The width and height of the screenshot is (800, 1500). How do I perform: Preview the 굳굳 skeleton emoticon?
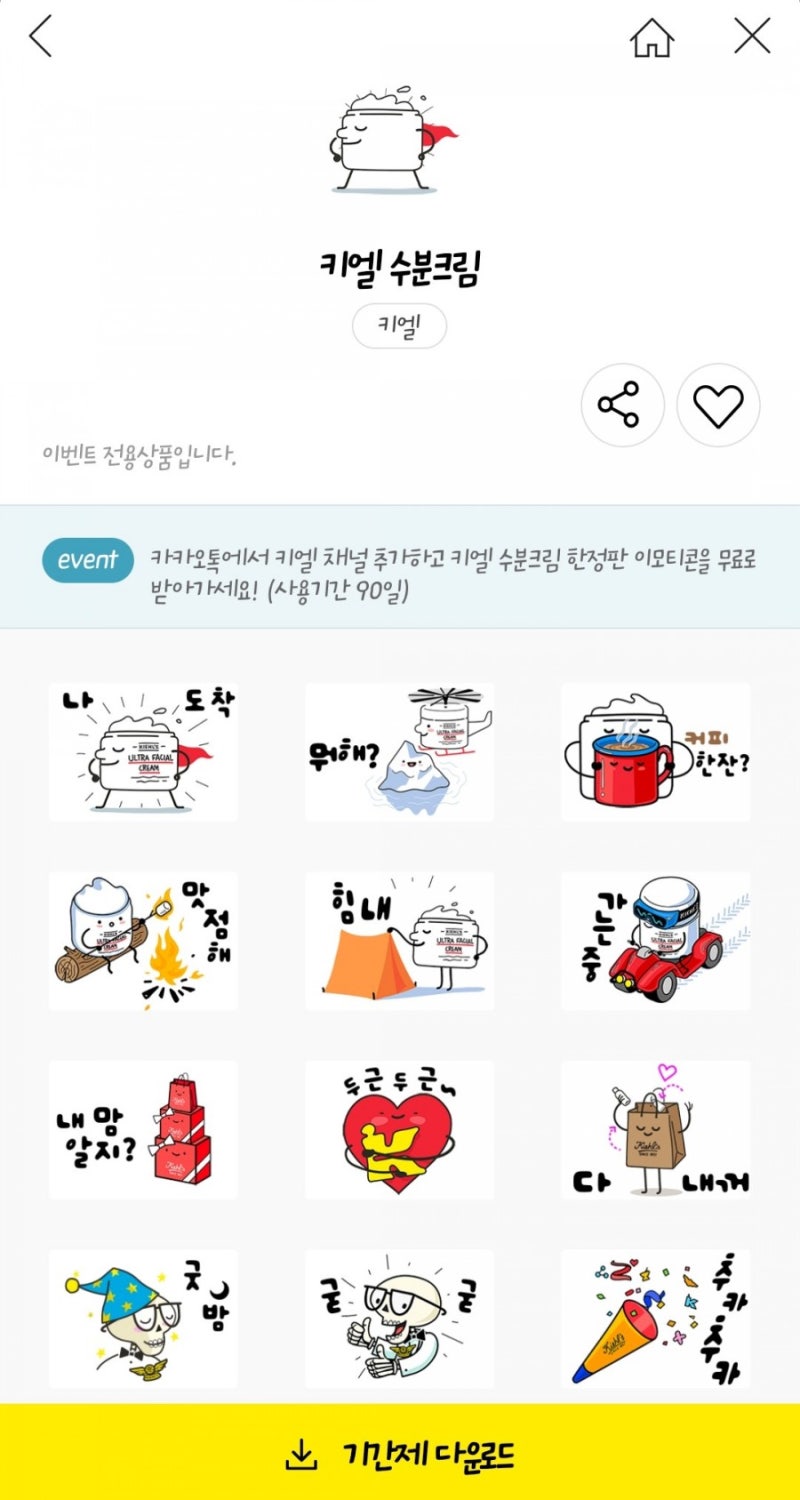point(399,1318)
